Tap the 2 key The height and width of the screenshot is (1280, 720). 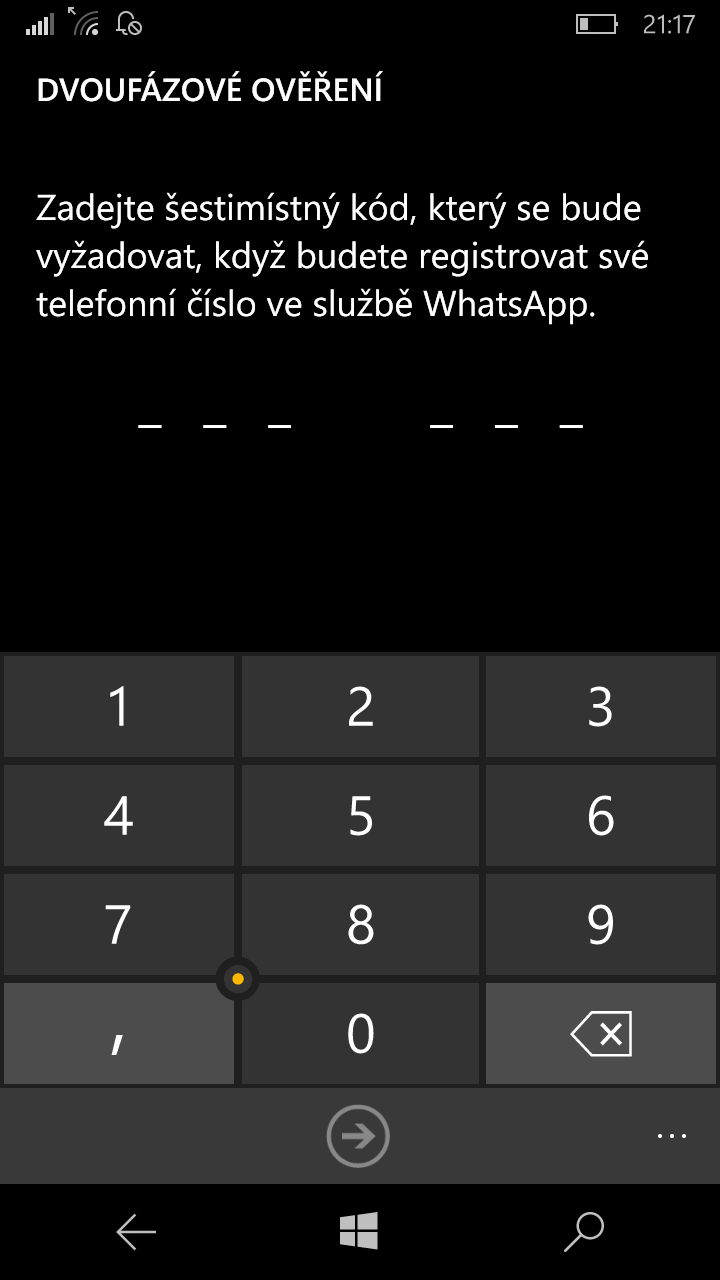pos(360,707)
